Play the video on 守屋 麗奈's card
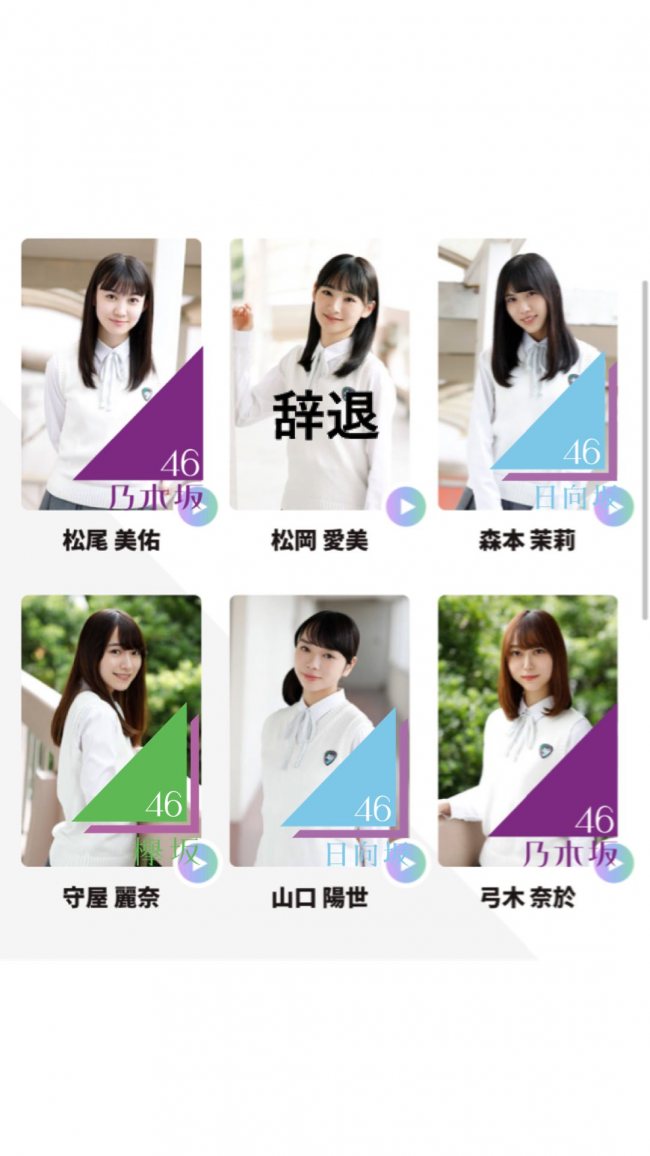Image resolution: width=650 pixels, height=1156 pixels. pyautogui.click(x=198, y=864)
